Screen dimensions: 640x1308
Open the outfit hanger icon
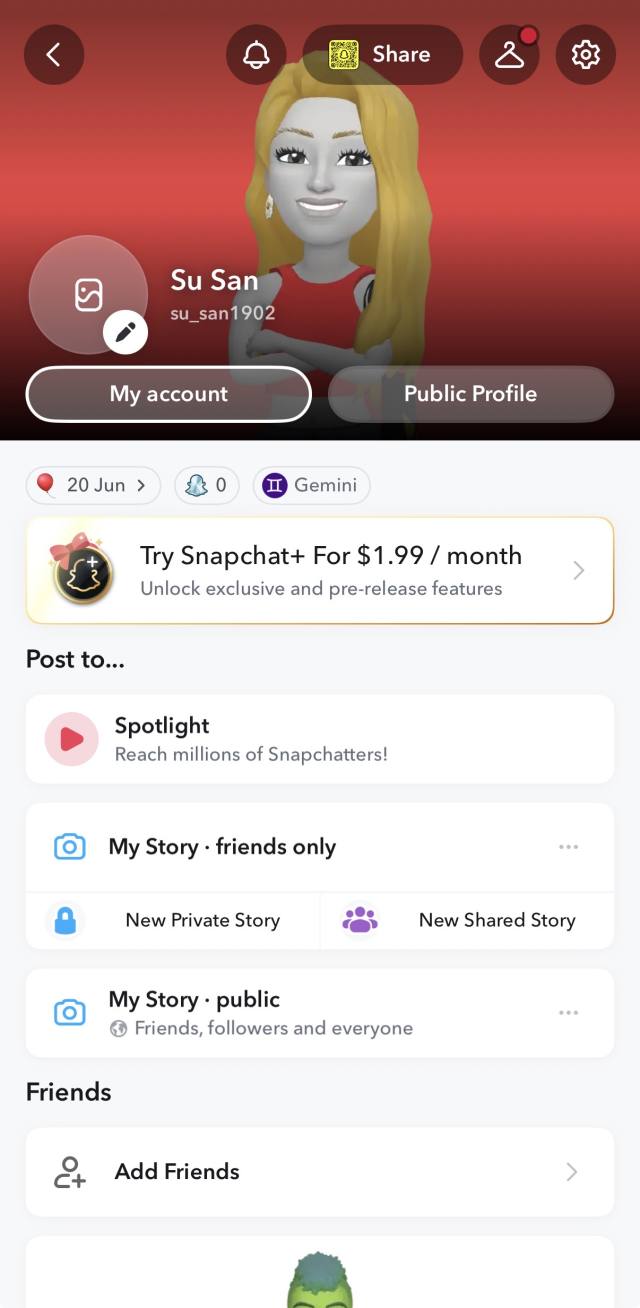(509, 54)
